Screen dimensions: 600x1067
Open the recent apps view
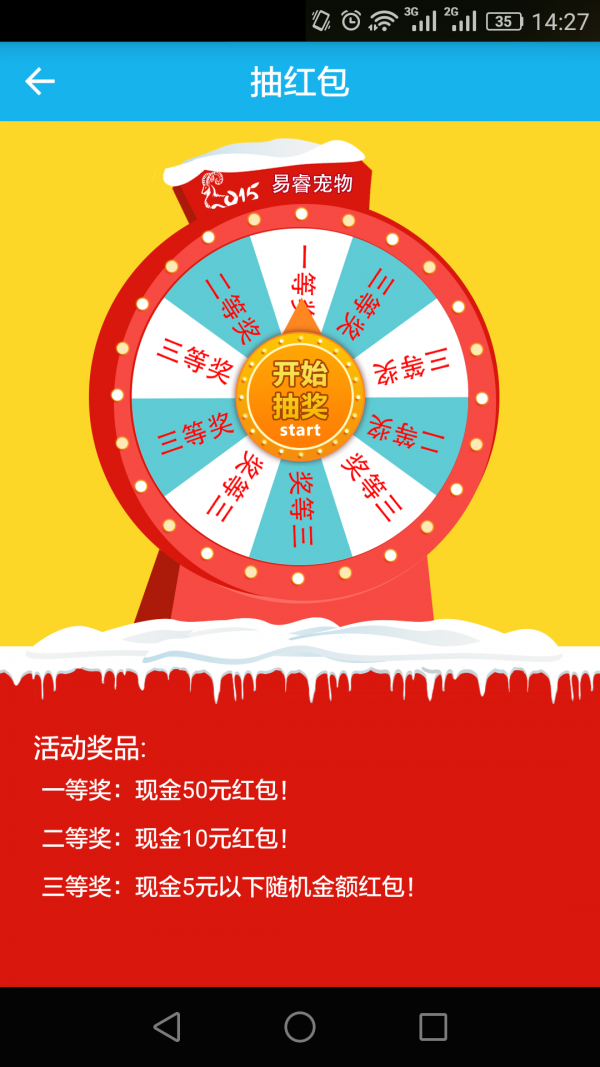pyautogui.click(x=433, y=1027)
